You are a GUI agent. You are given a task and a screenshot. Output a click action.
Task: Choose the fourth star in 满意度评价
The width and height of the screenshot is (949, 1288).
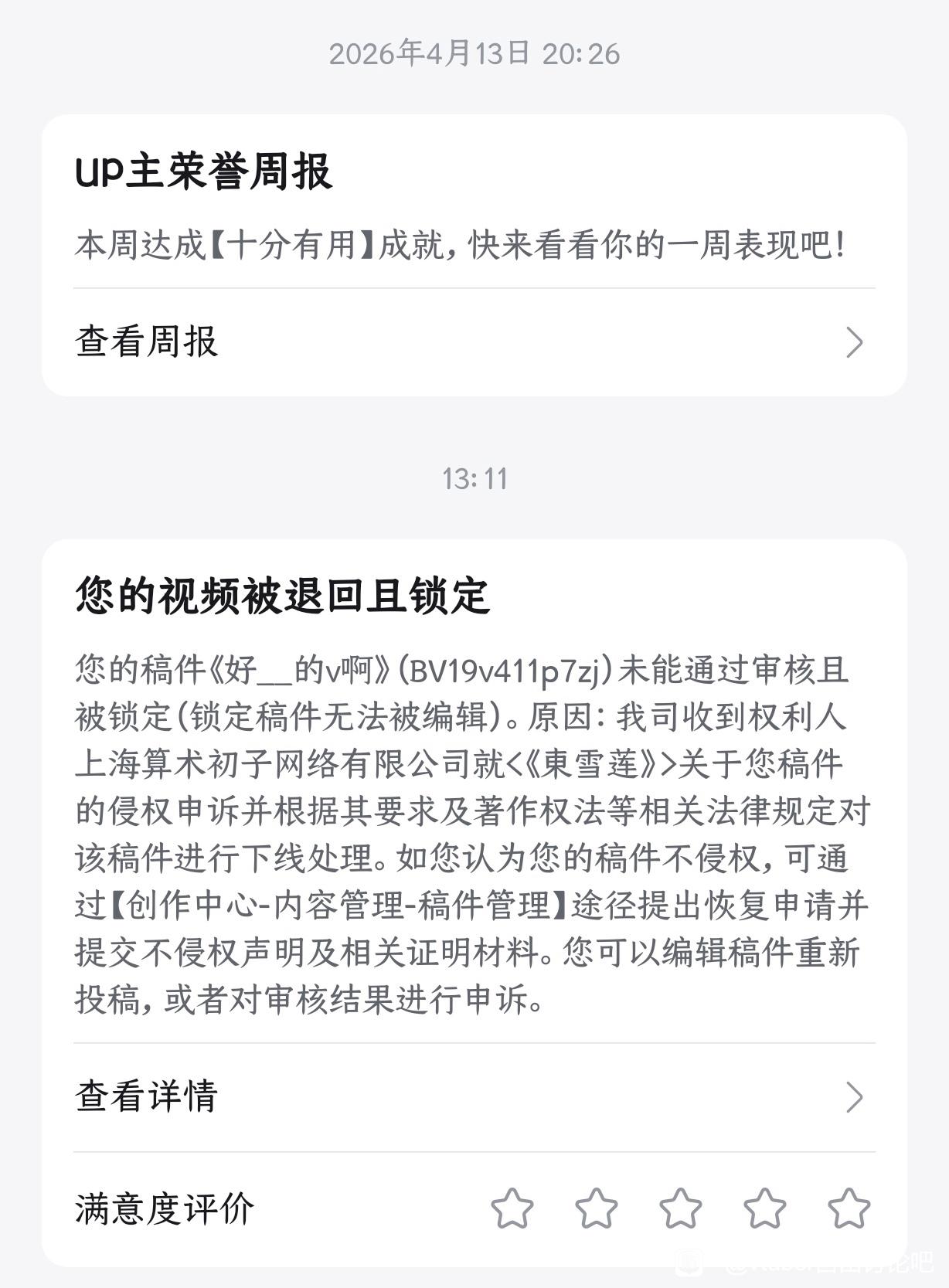[765, 1208]
